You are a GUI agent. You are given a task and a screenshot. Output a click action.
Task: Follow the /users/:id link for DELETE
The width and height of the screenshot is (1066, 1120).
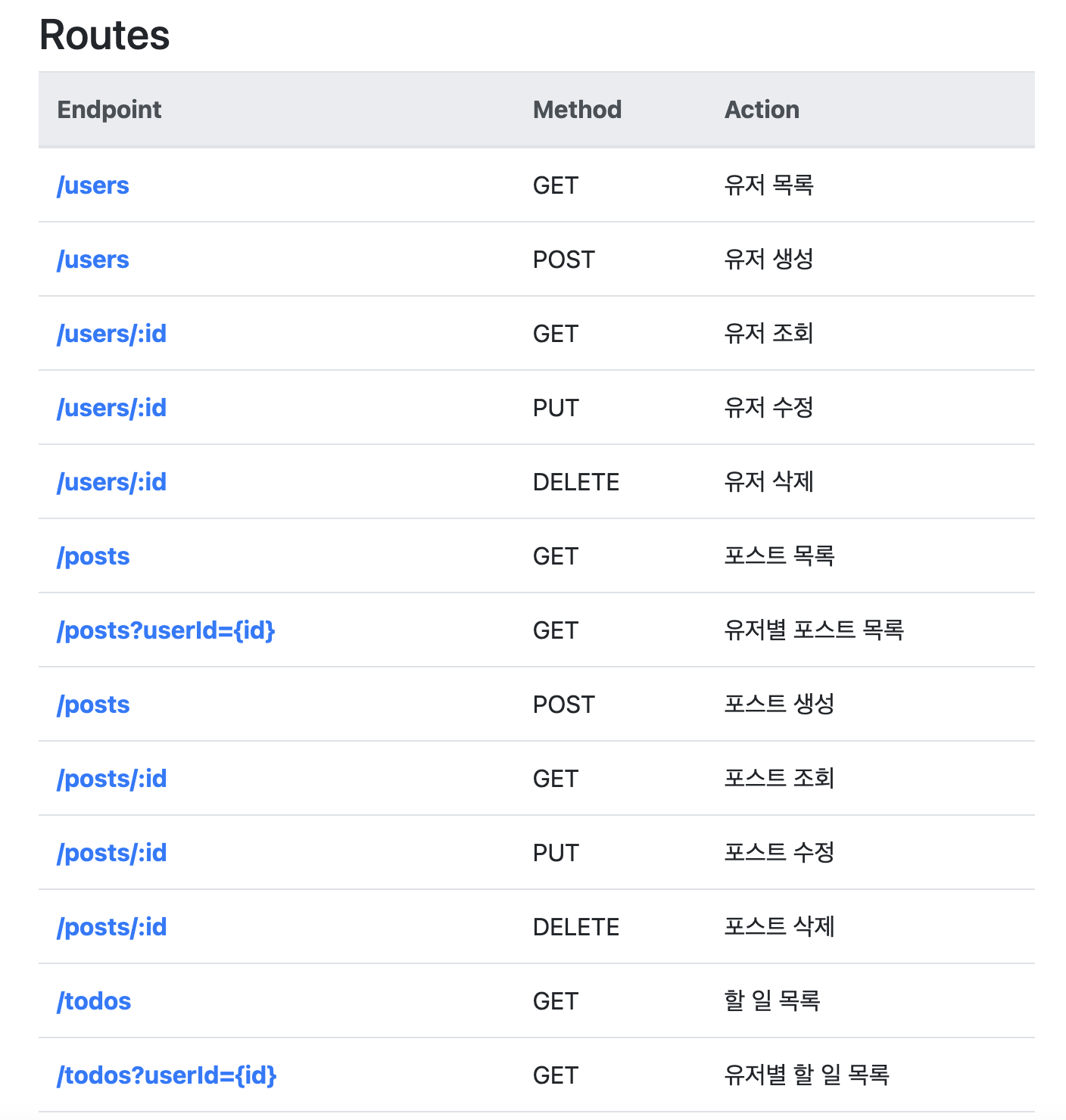(111, 482)
